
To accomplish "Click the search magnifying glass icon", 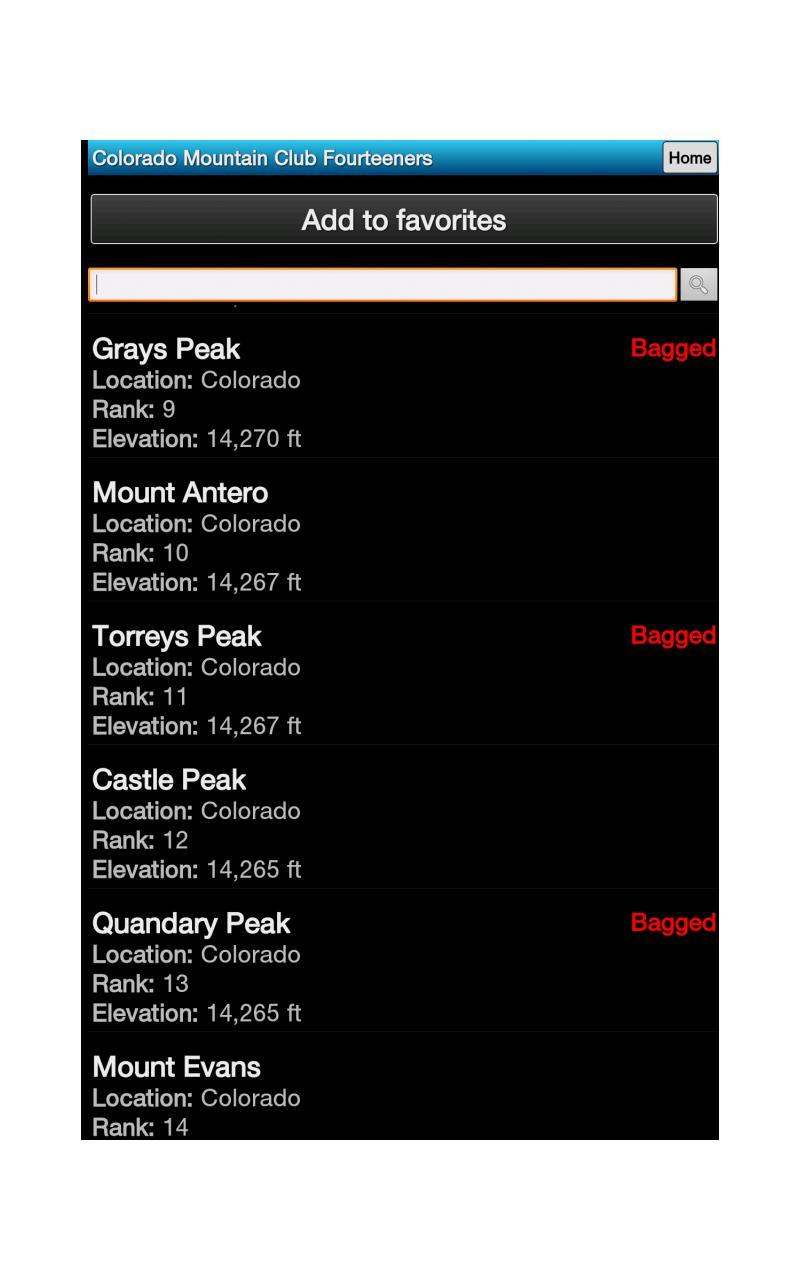I will tap(698, 284).
